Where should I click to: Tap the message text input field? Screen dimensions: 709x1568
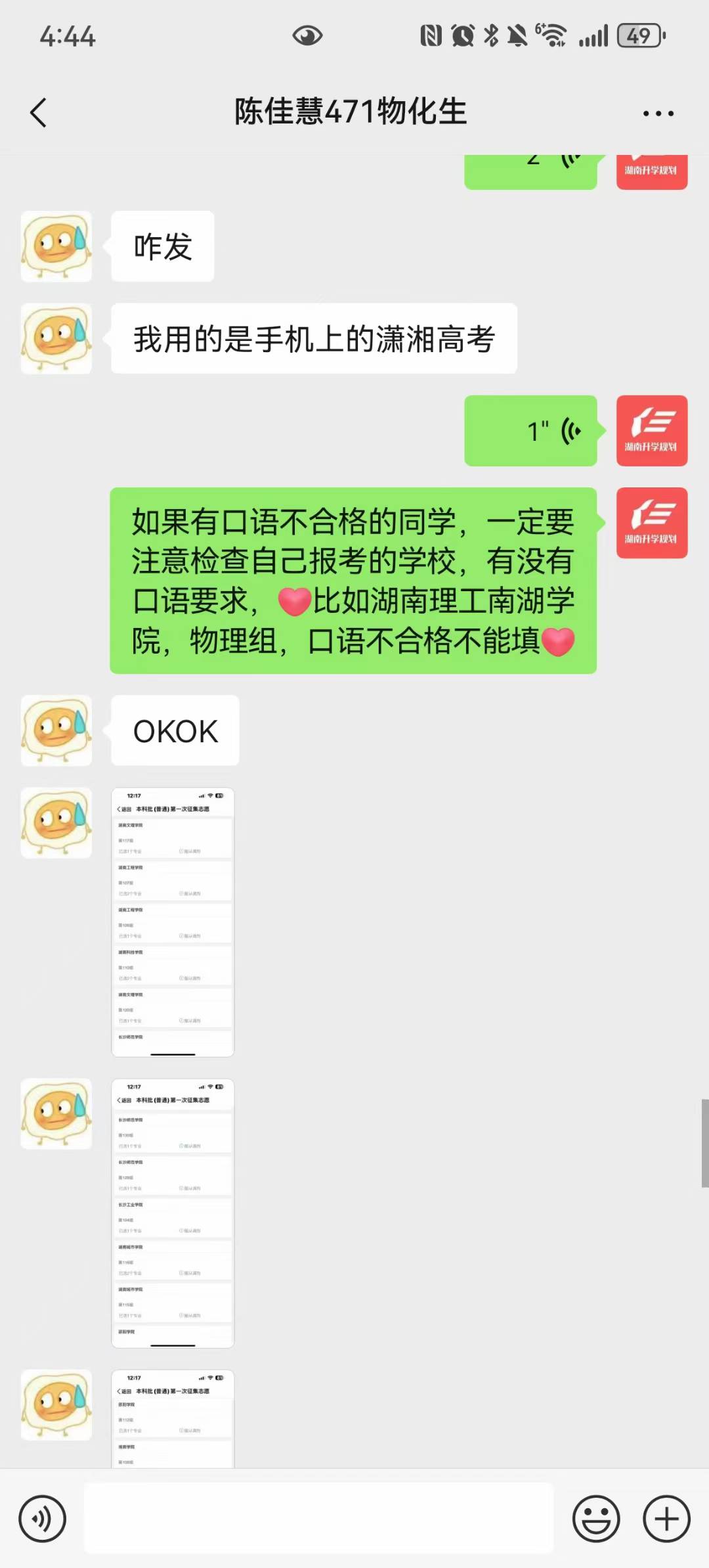click(318, 1519)
